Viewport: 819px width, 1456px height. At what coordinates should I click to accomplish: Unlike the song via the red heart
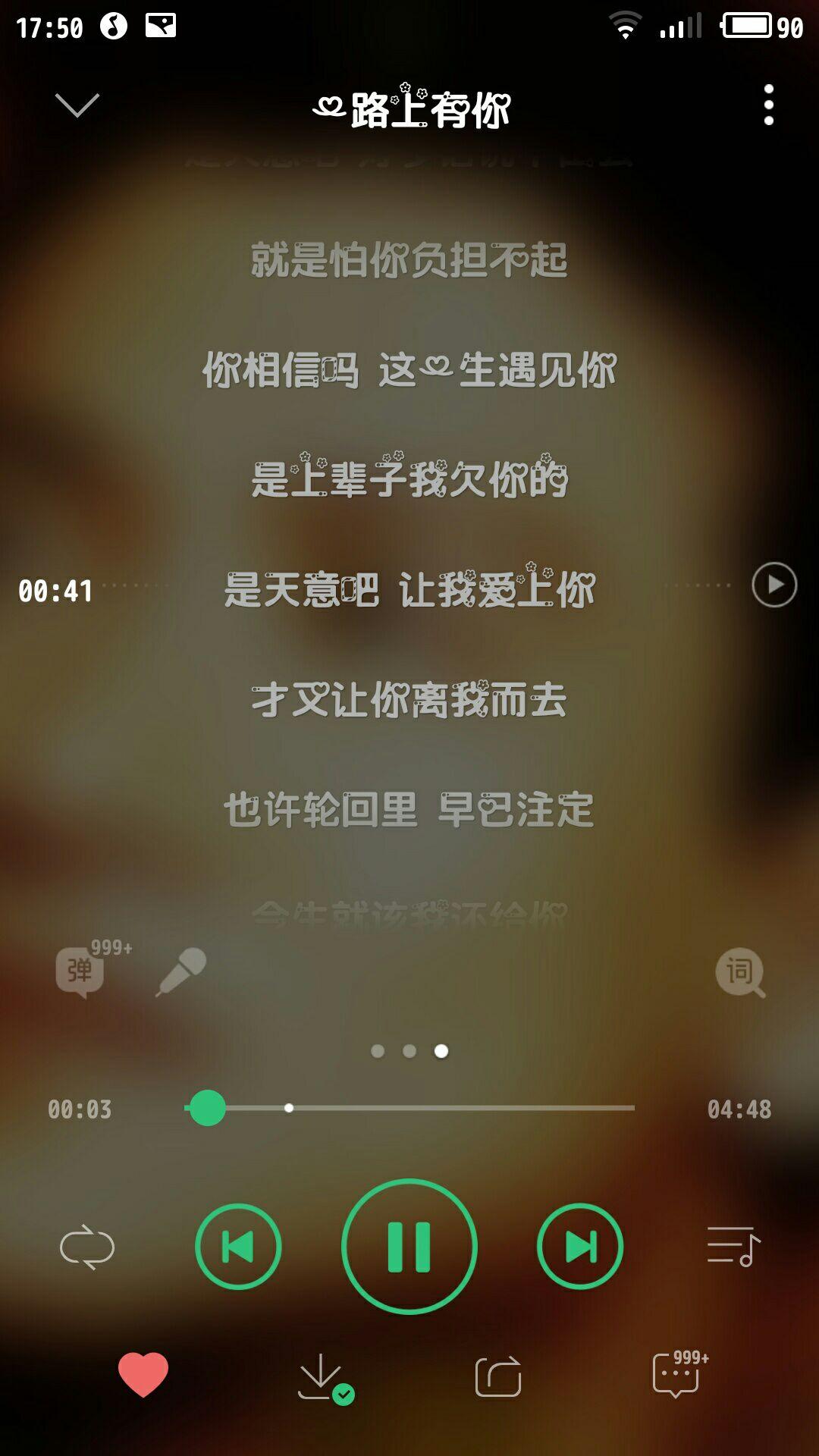click(x=143, y=1374)
